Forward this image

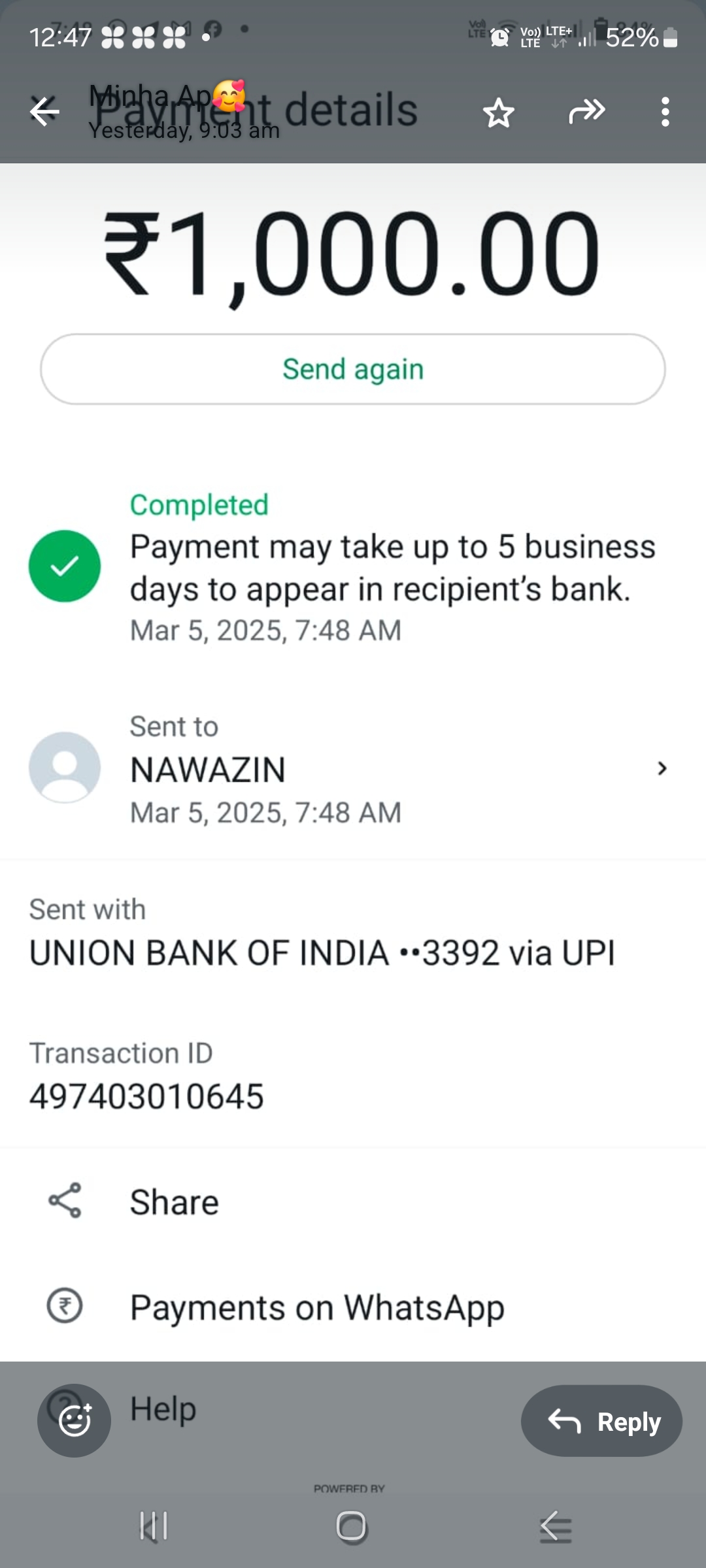[x=586, y=111]
